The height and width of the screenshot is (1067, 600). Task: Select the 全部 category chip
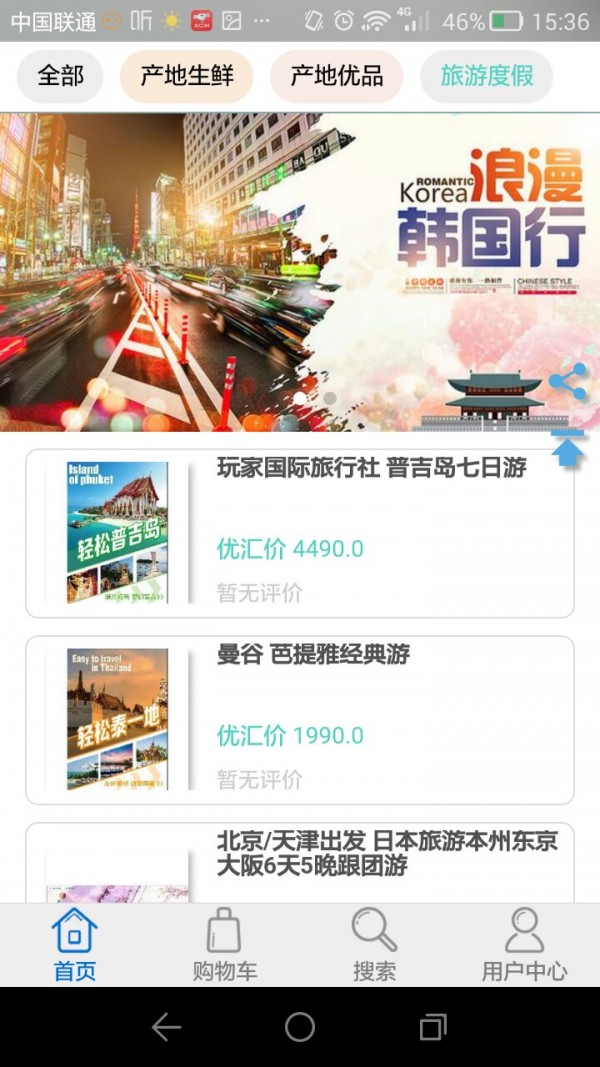tap(60, 76)
